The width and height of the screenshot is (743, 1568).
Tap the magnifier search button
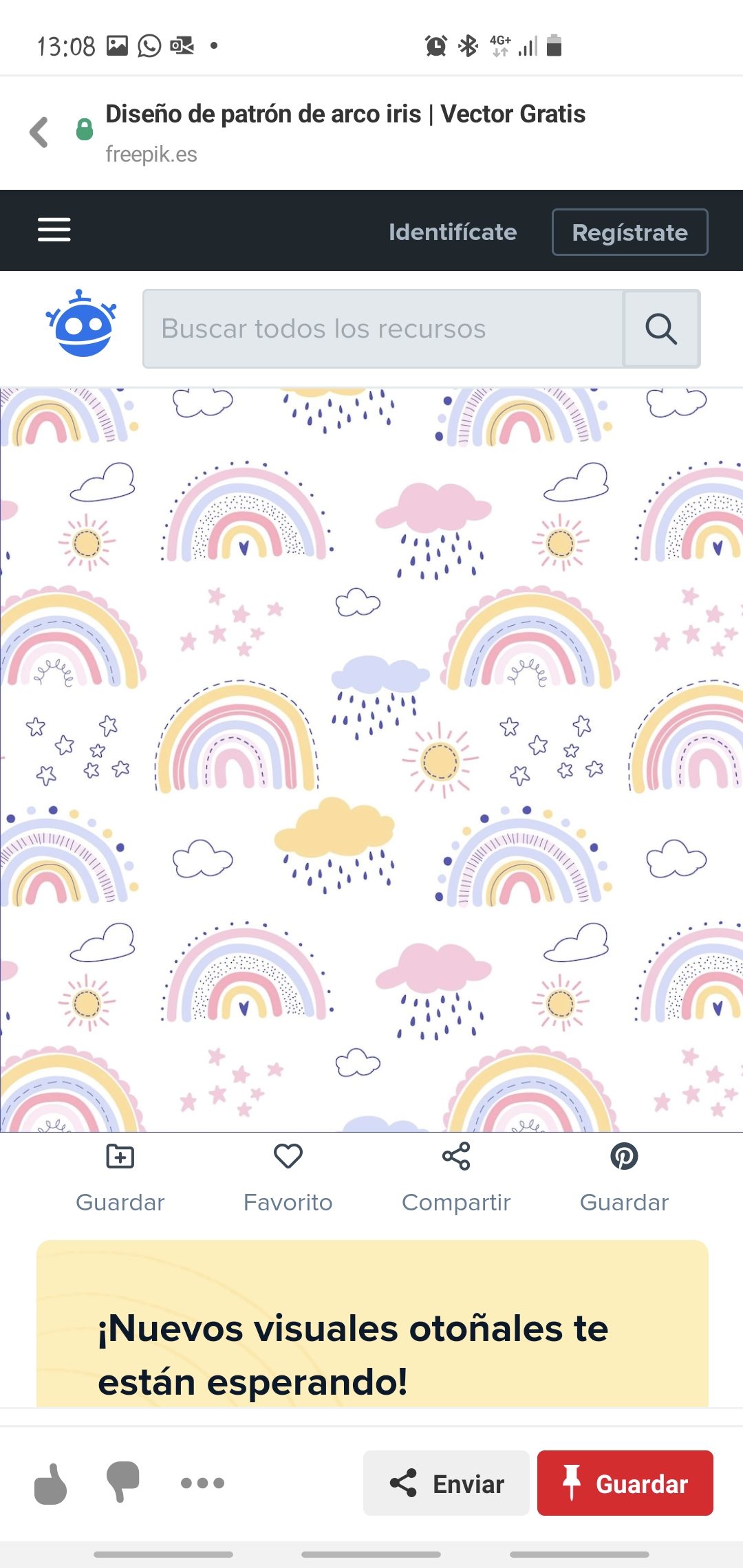661,329
